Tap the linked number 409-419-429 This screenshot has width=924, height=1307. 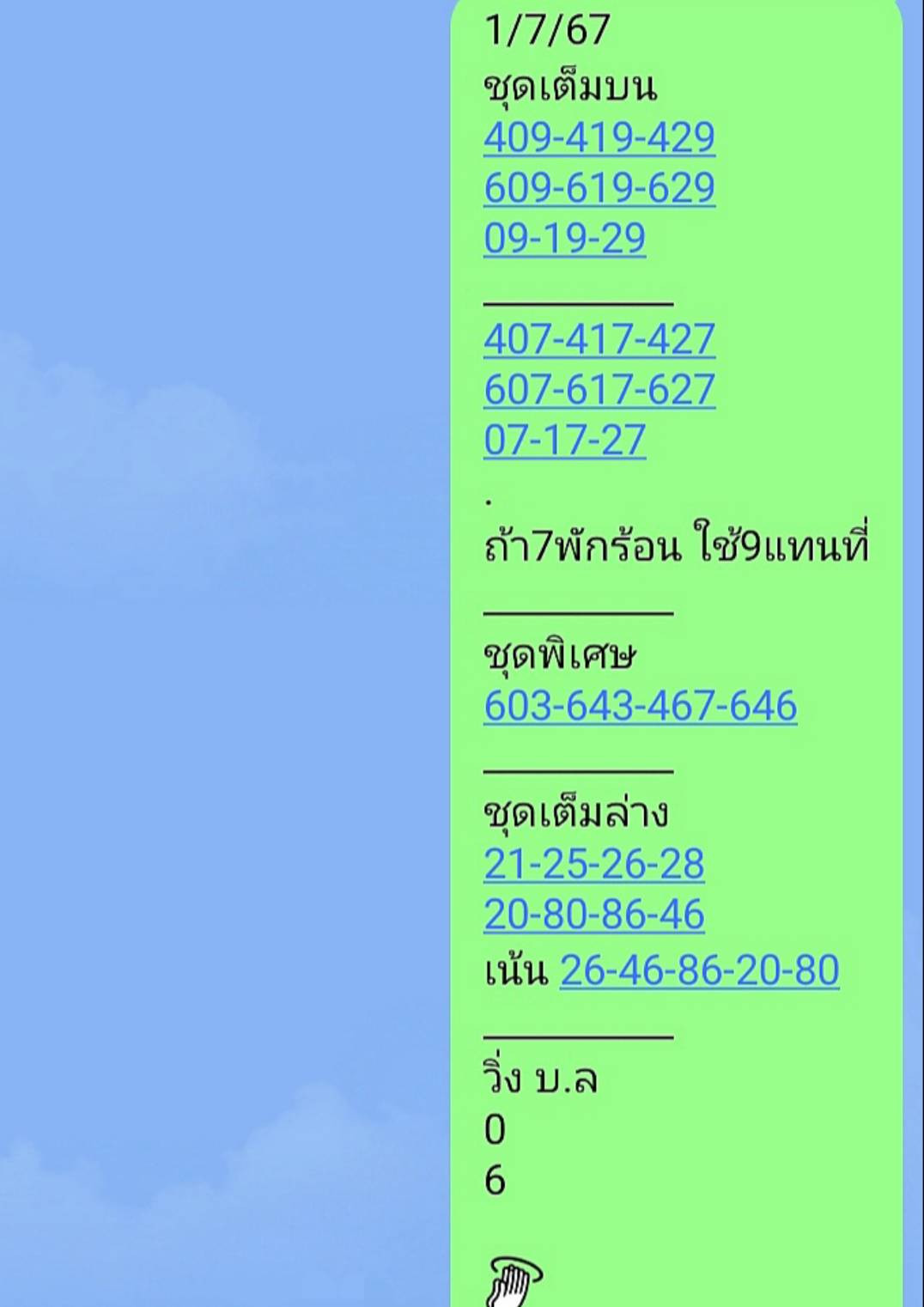tap(599, 137)
